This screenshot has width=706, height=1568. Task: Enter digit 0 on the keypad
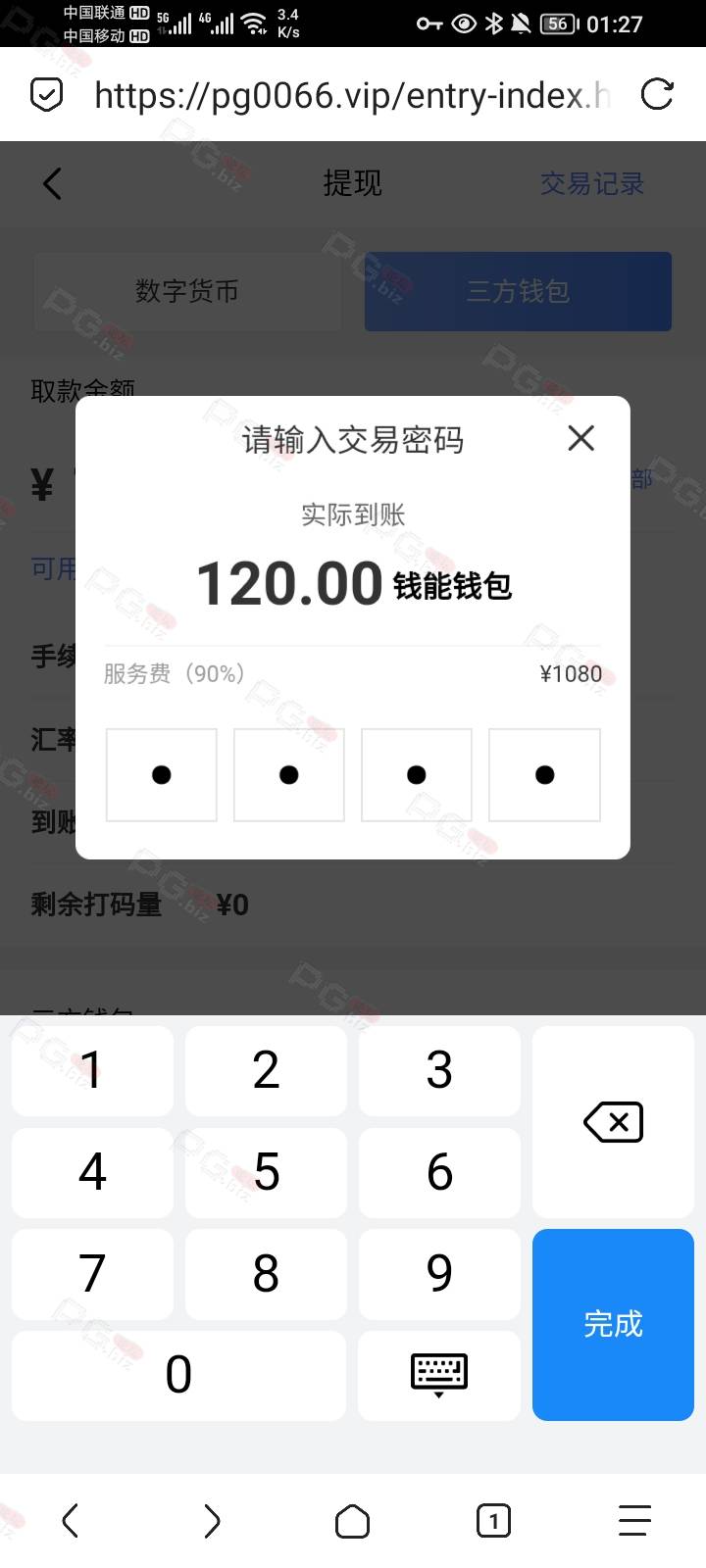(x=178, y=1375)
